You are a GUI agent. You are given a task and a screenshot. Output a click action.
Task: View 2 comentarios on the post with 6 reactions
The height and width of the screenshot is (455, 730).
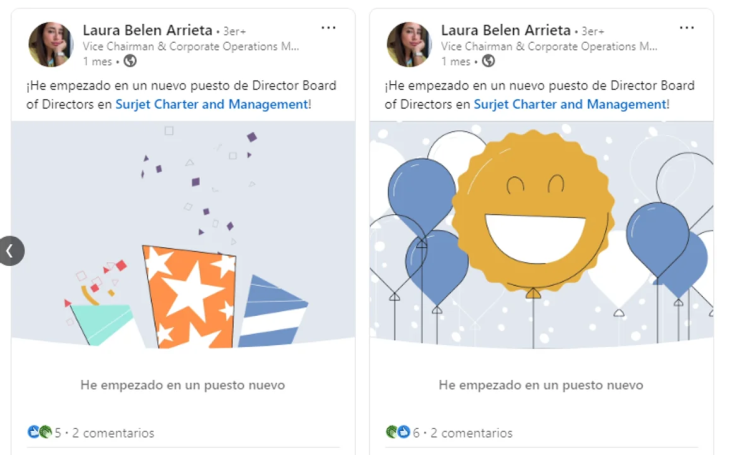click(471, 433)
